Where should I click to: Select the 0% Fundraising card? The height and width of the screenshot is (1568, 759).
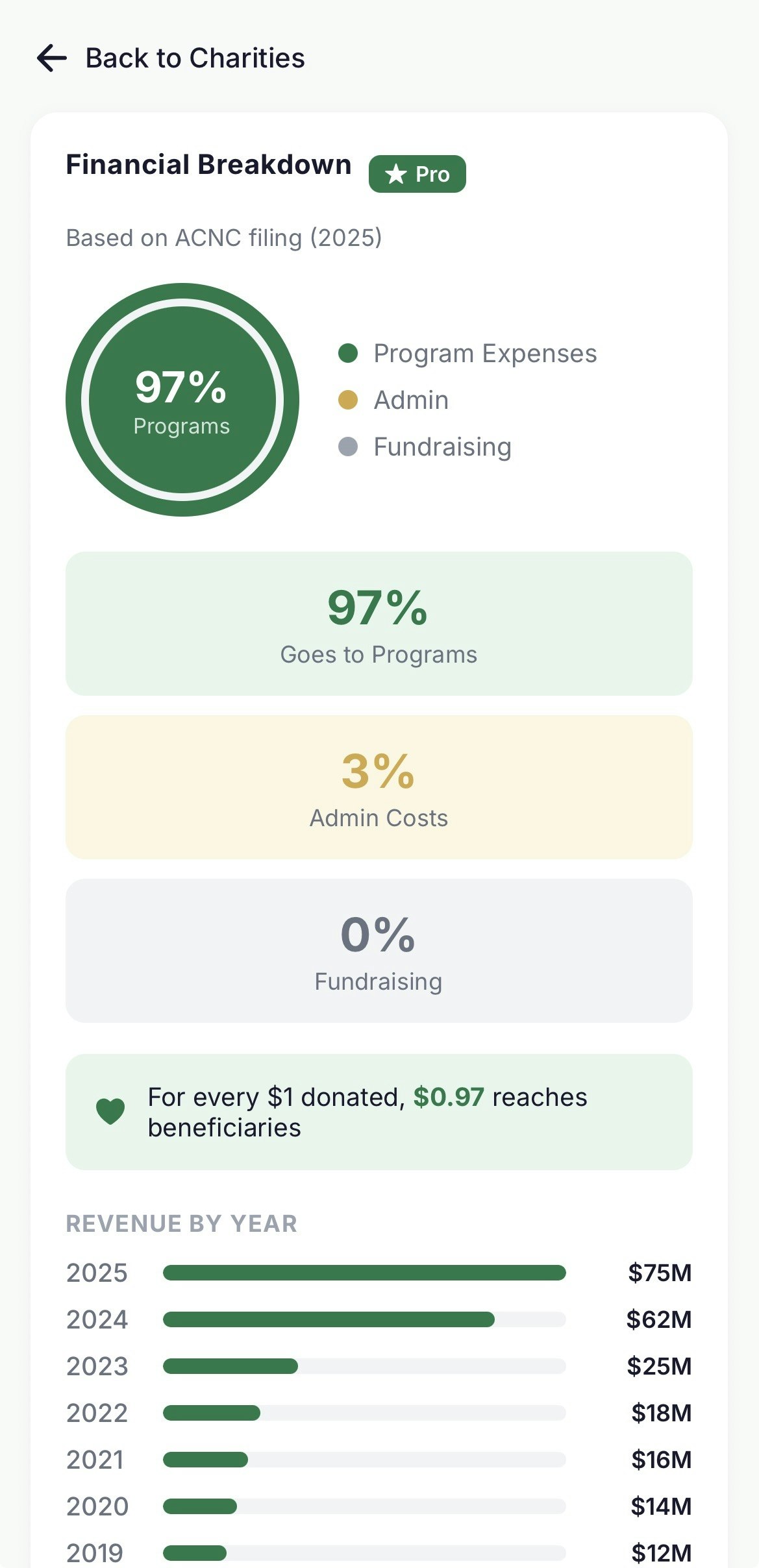pyautogui.click(x=379, y=950)
